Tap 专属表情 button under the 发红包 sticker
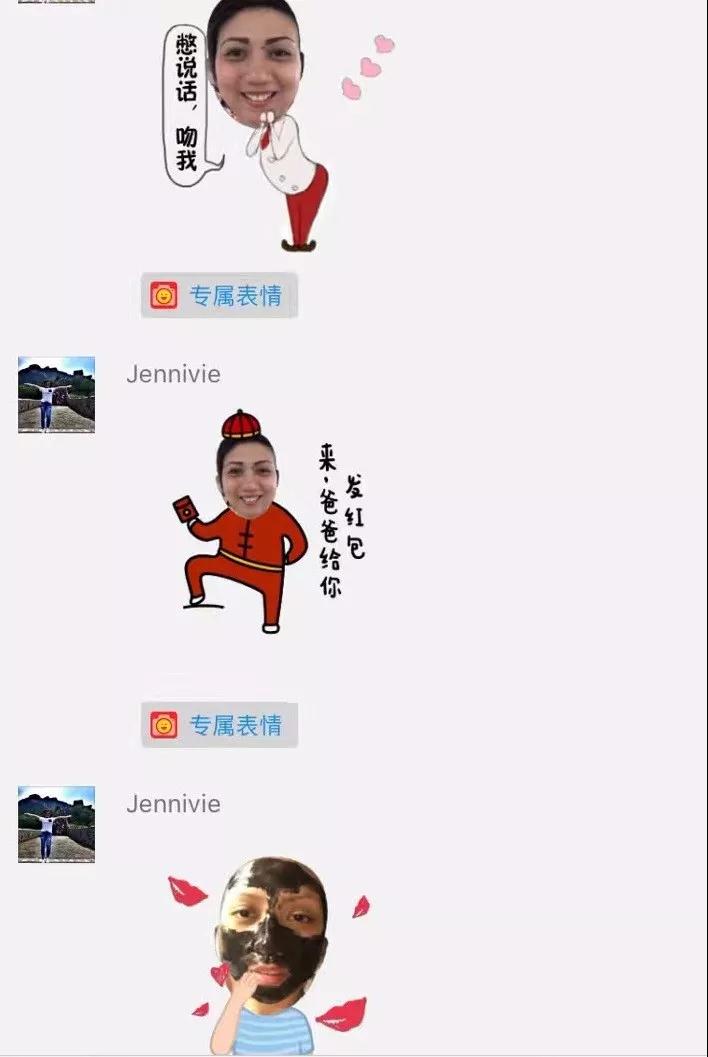Image resolution: width=708 pixels, height=1057 pixels. click(219, 725)
